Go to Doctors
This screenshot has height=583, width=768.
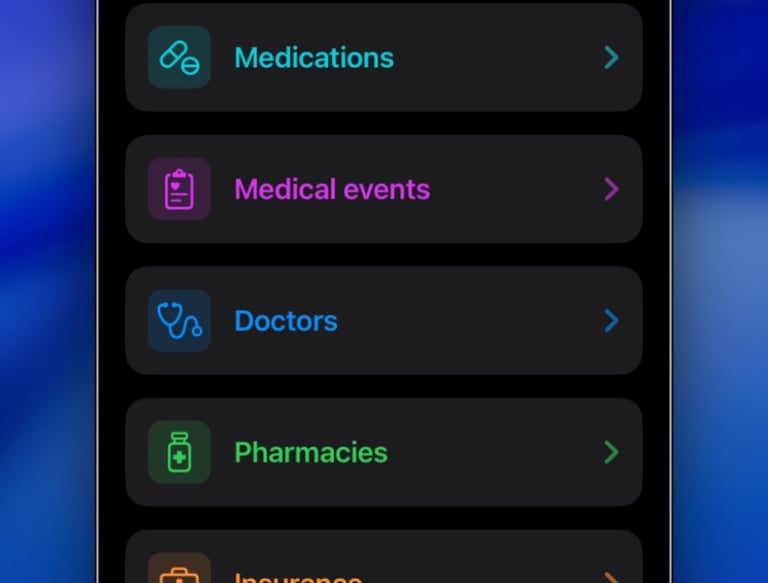(383, 321)
